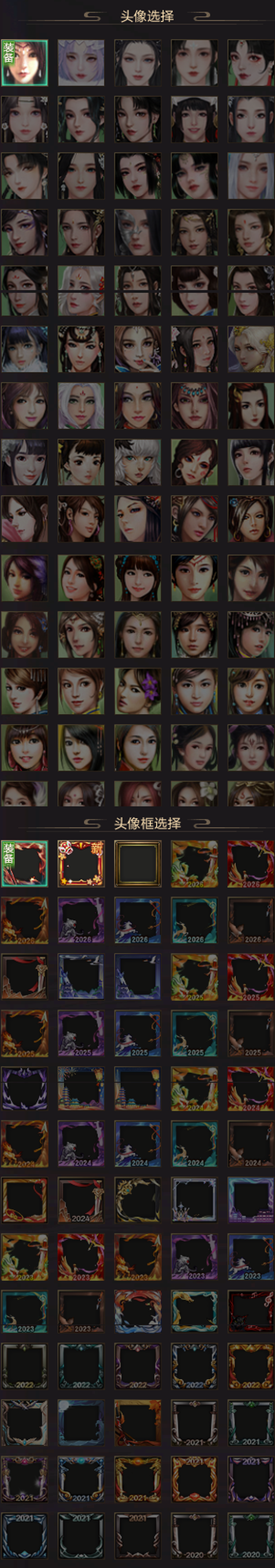275x1568 pixels.
Task: Select the avatar marked 装备 under 头像选择
Action: [x=24, y=63]
